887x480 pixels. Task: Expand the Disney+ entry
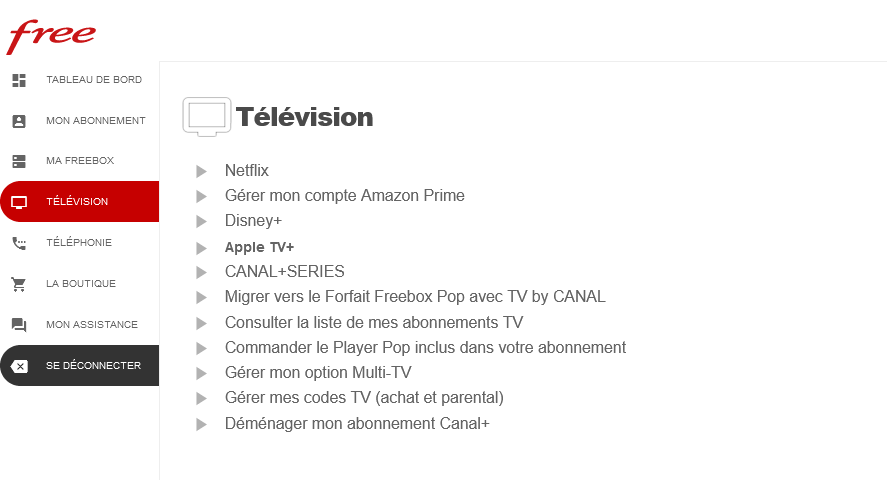(253, 221)
